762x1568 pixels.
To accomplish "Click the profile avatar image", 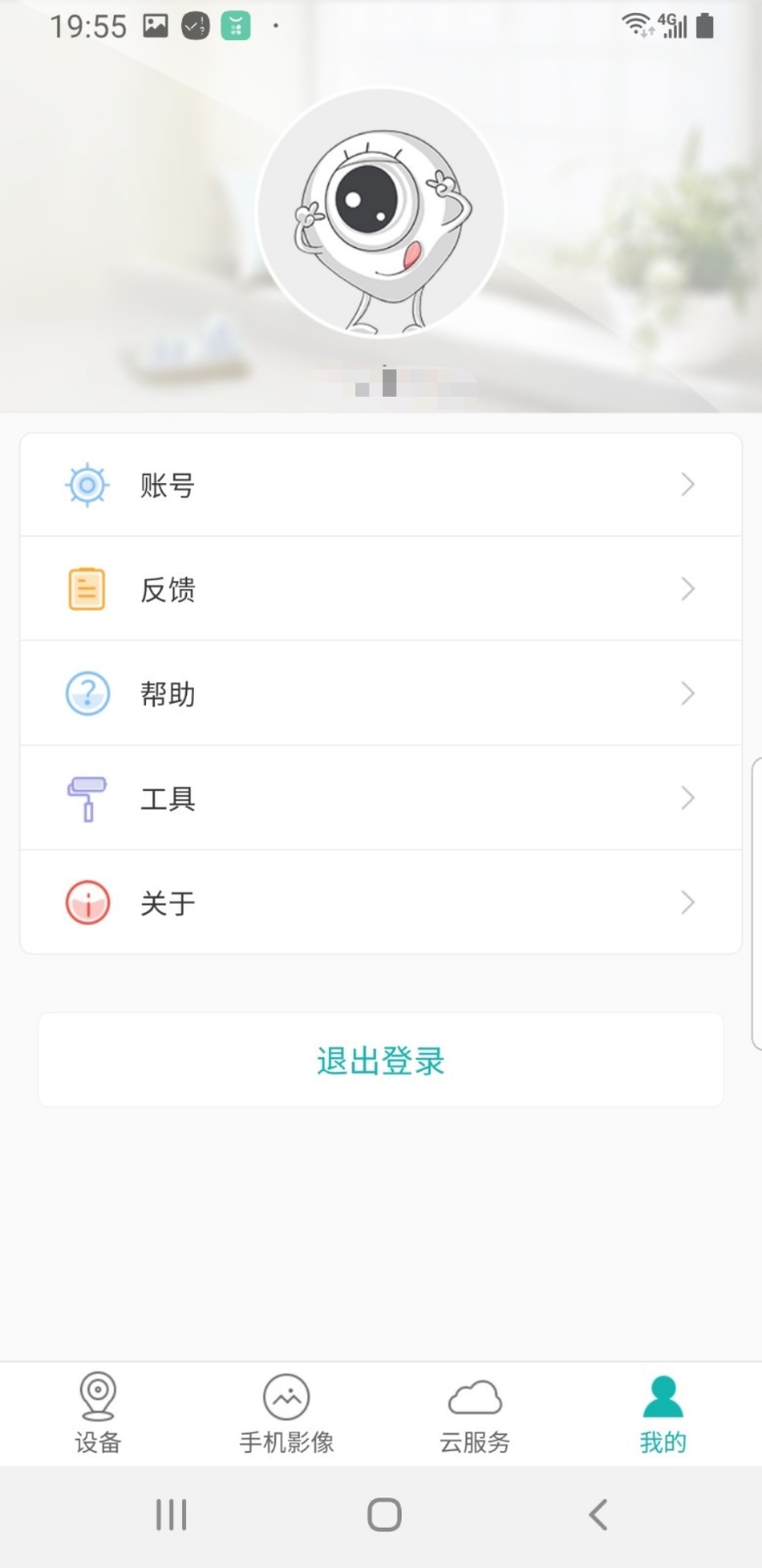I will 381,211.
